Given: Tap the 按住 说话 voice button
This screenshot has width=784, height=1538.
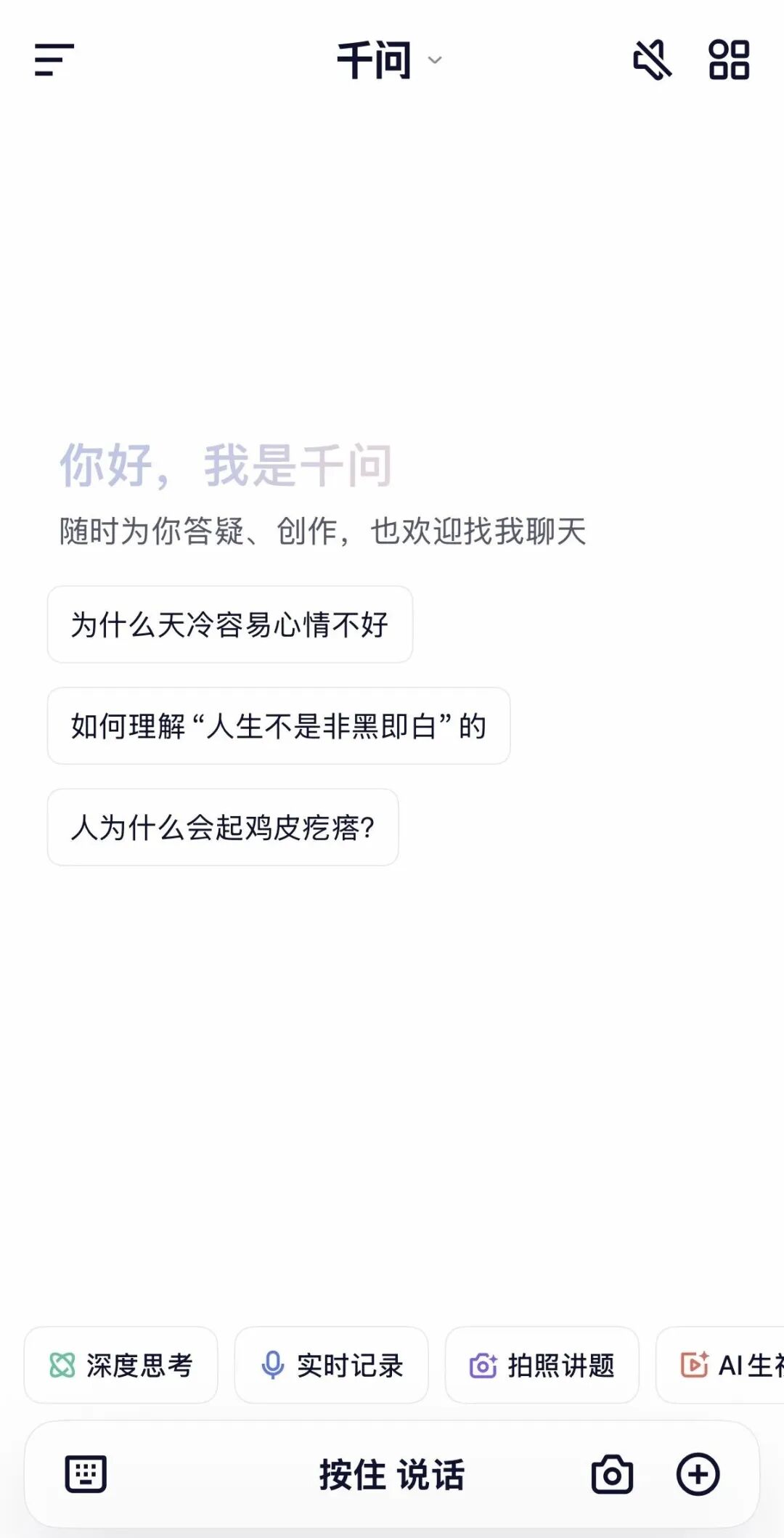Looking at the screenshot, I should coord(392,1474).
